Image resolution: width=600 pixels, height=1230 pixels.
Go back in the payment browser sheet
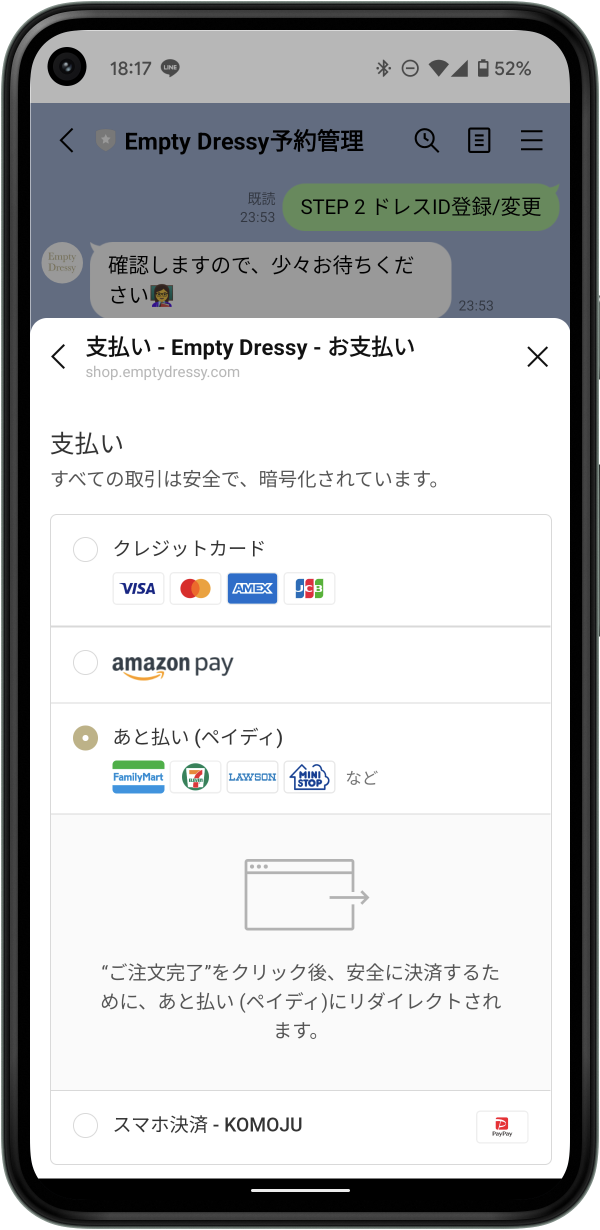[x=58, y=356]
